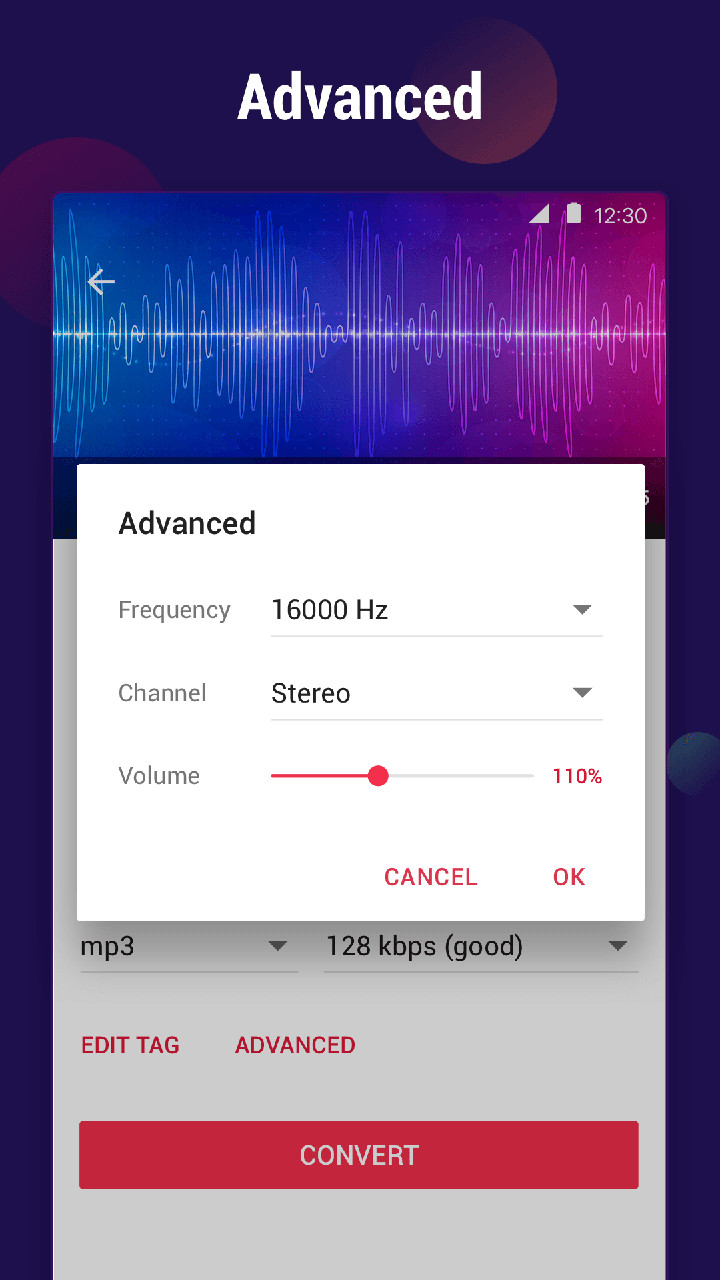Click the mp3 format dropdown arrow icon
This screenshot has width=720, height=1280.
click(x=280, y=946)
